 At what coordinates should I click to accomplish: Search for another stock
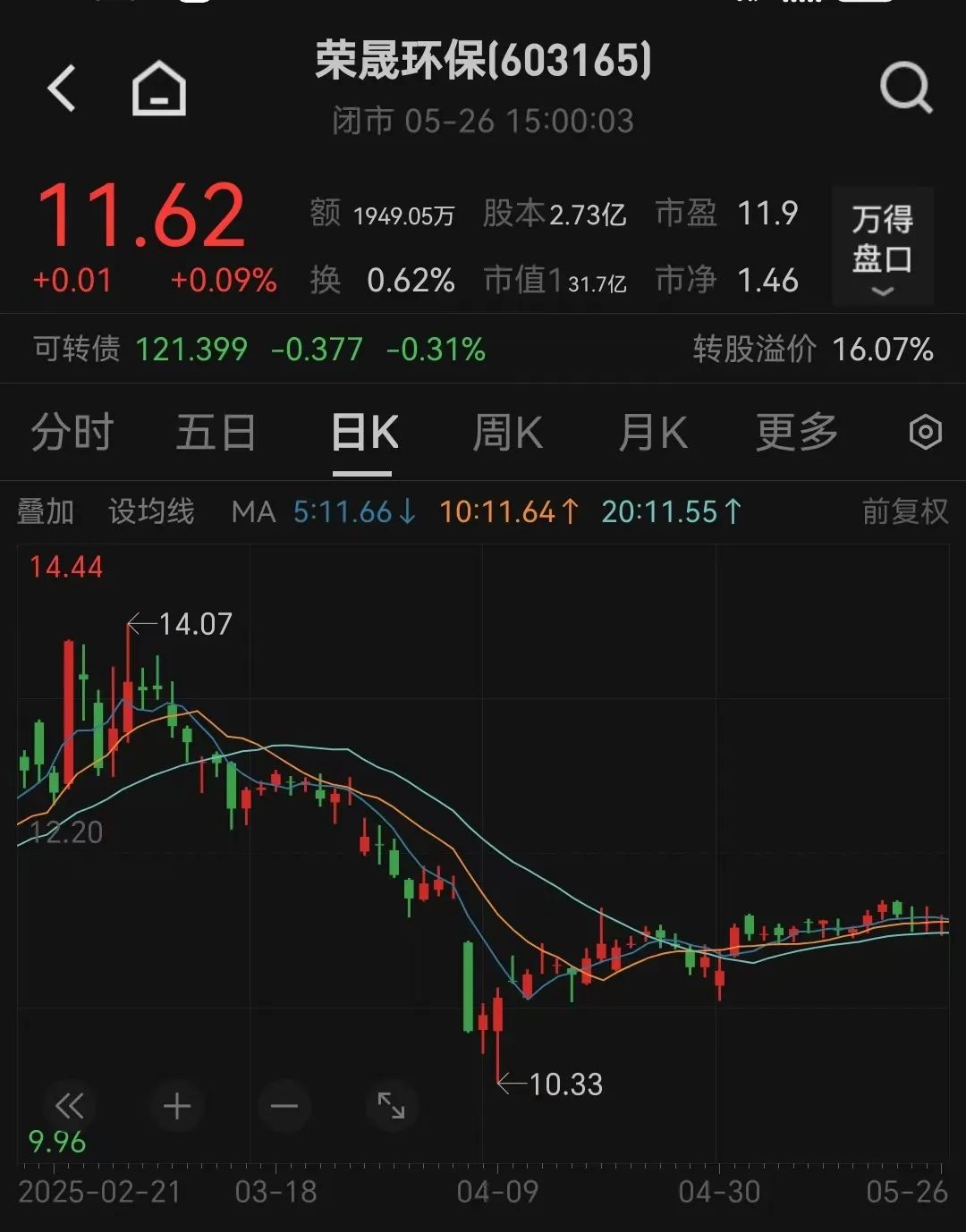(905, 89)
